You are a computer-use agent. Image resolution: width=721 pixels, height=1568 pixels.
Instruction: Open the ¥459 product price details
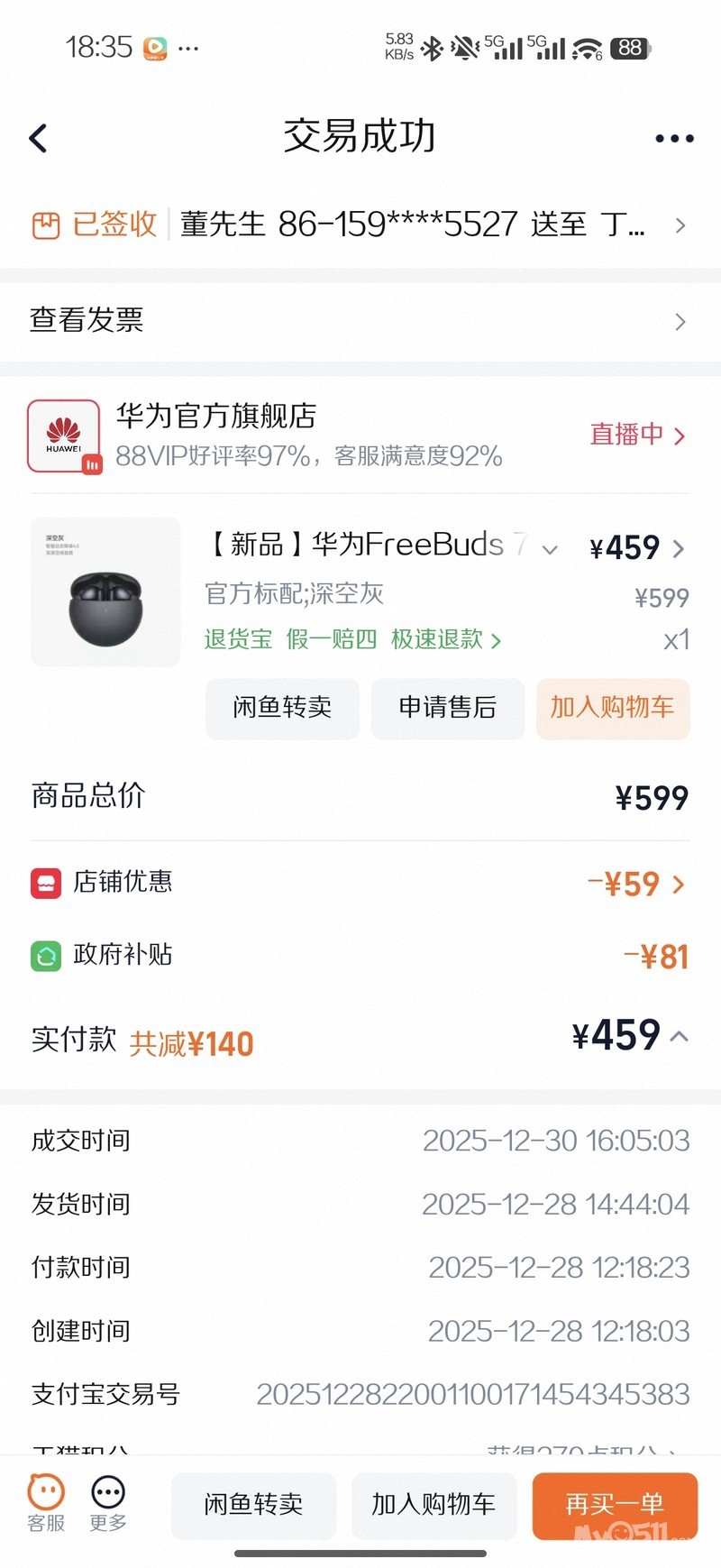[x=637, y=548]
